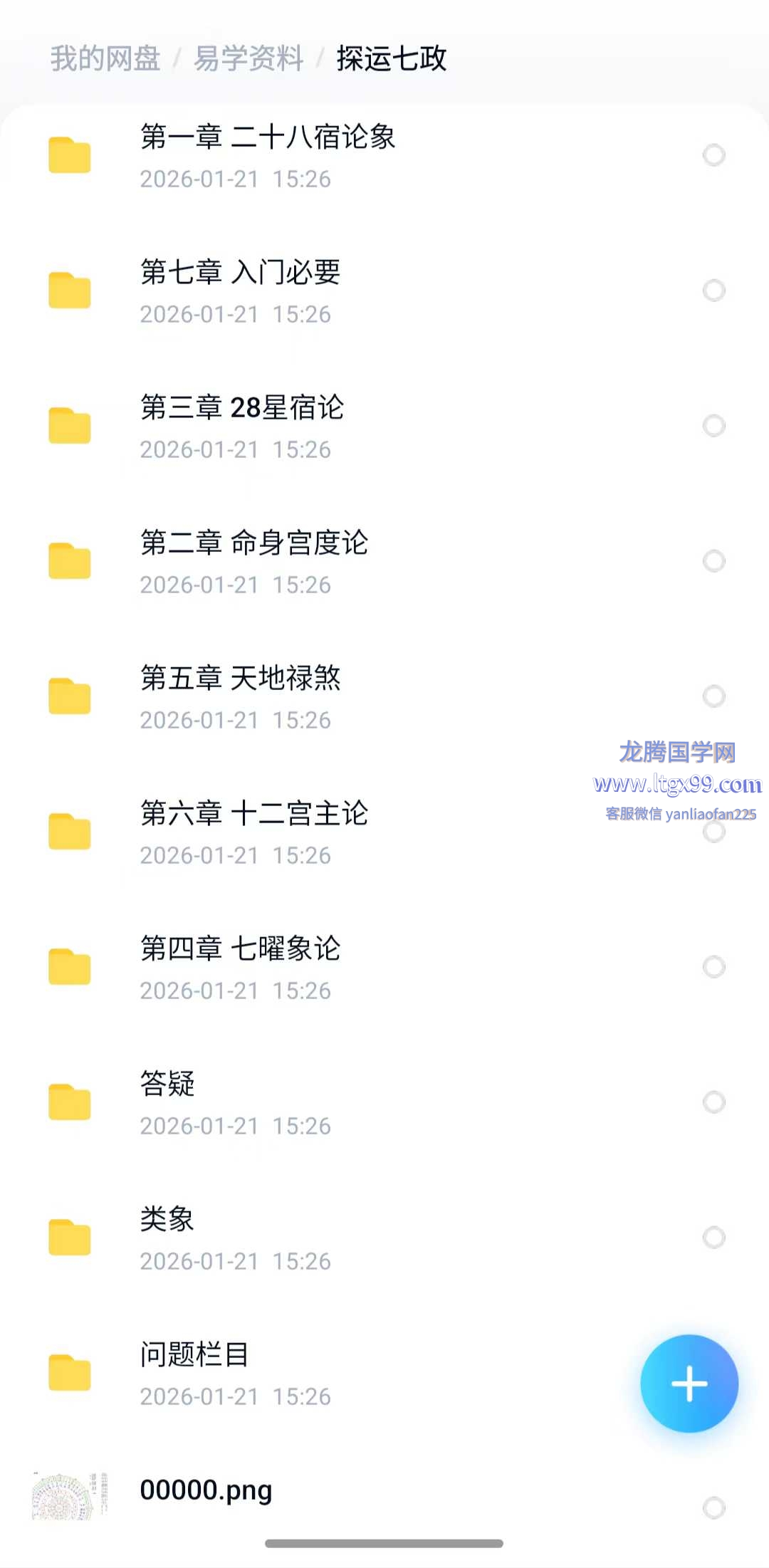Select the 类象 folder checkbox

point(713,1238)
